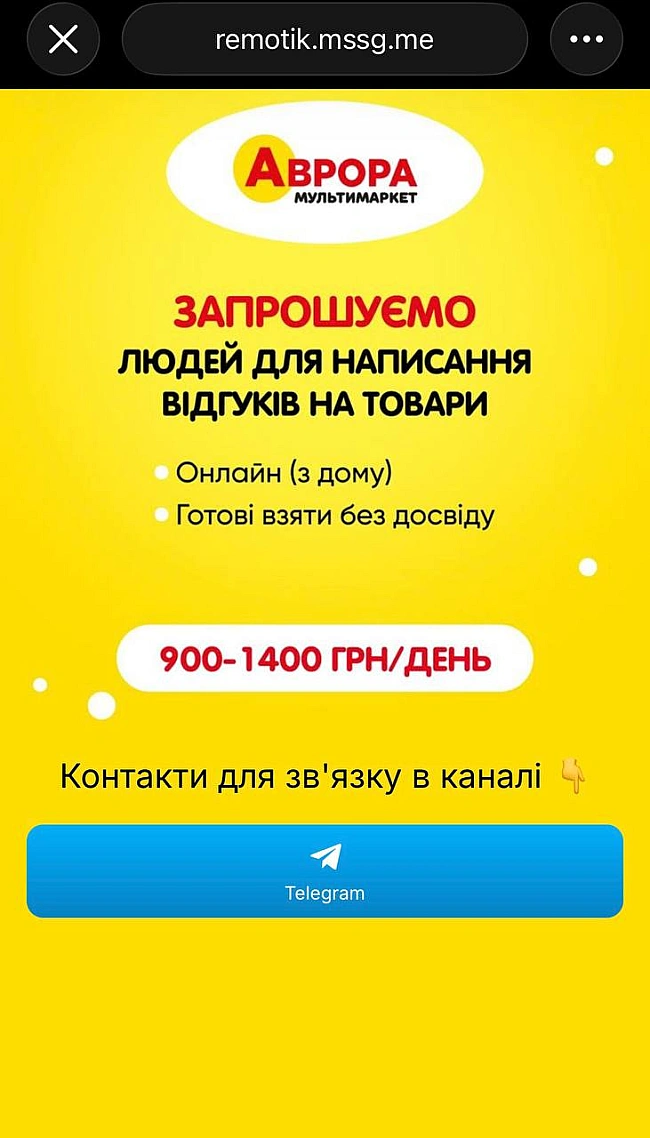Open the browser overflow menu
The height and width of the screenshot is (1138, 650).
[x=587, y=40]
